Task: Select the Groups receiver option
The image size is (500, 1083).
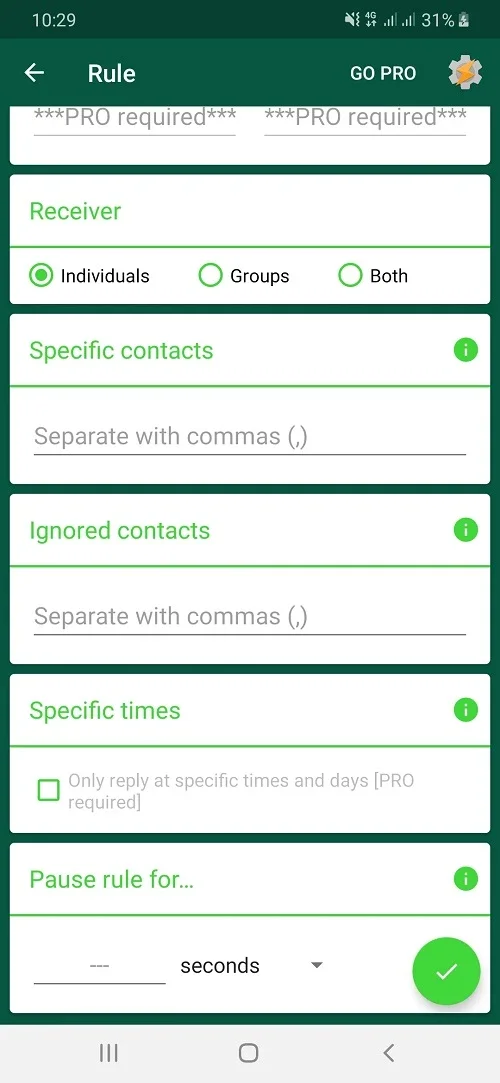Action: (x=244, y=276)
